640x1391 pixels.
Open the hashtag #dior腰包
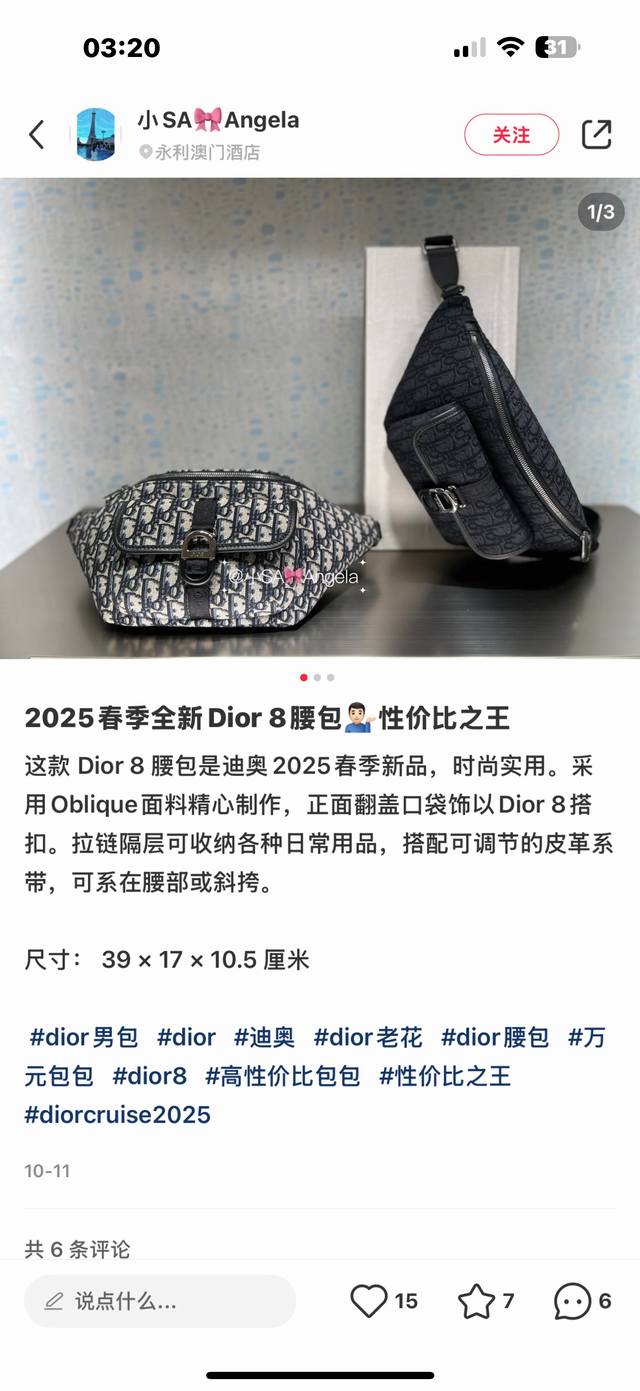pyautogui.click(x=495, y=1037)
